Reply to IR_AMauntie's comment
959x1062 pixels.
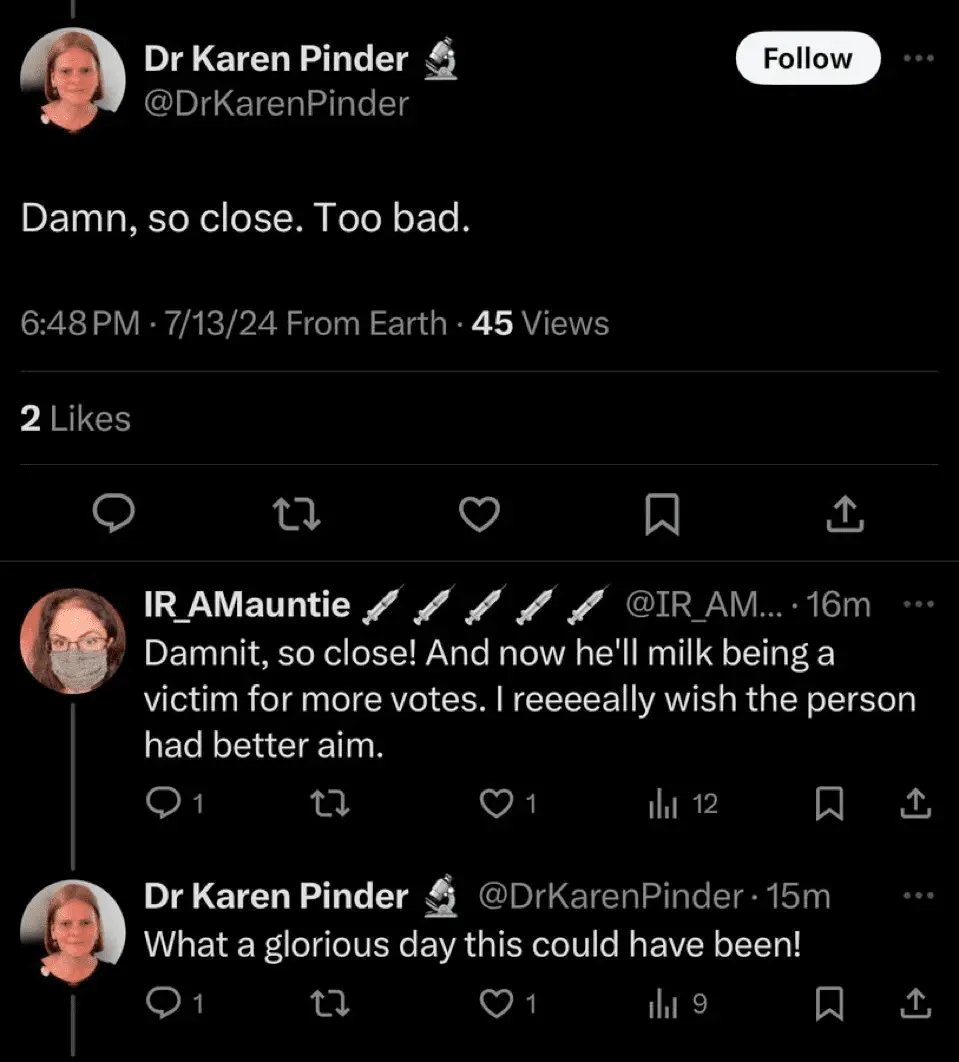(x=162, y=804)
